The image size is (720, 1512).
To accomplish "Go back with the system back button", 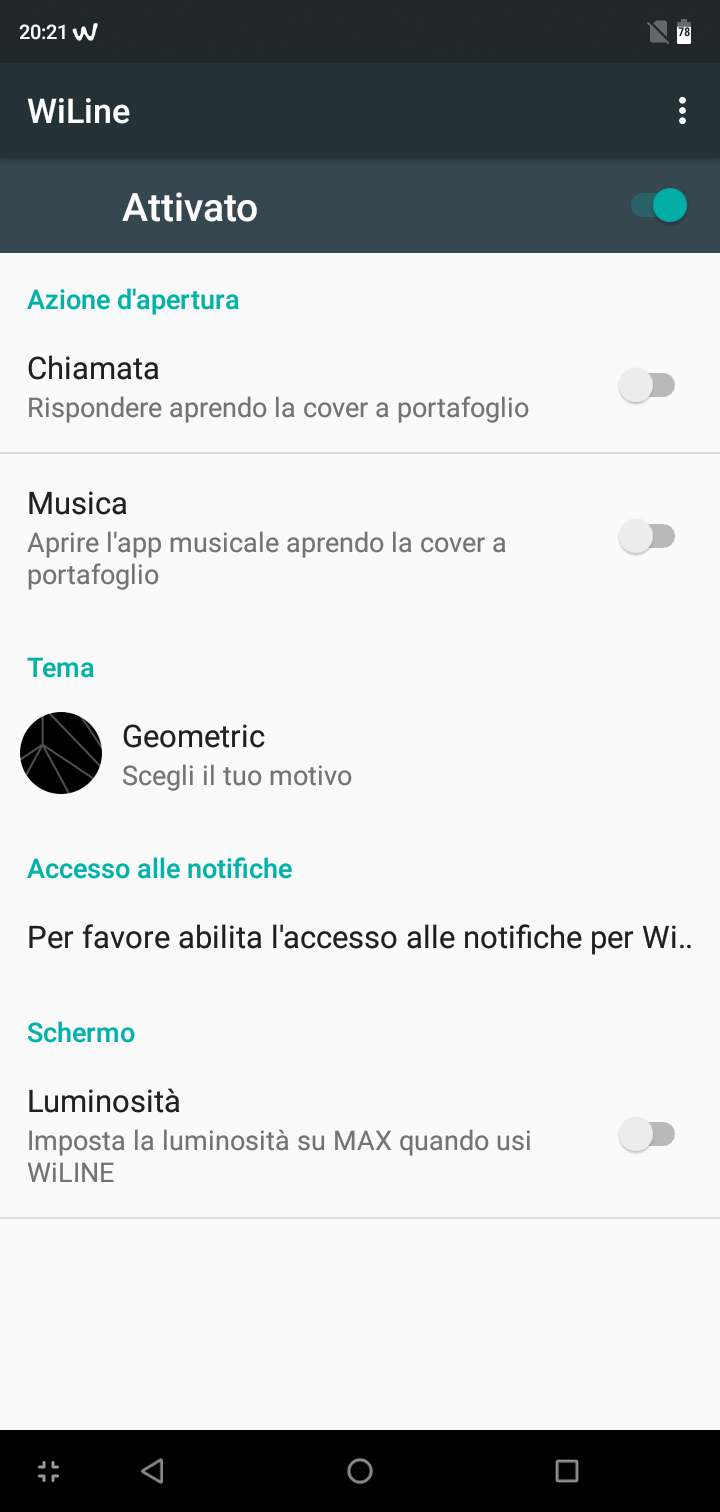I will pyautogui.click(x=152, y=1470).
